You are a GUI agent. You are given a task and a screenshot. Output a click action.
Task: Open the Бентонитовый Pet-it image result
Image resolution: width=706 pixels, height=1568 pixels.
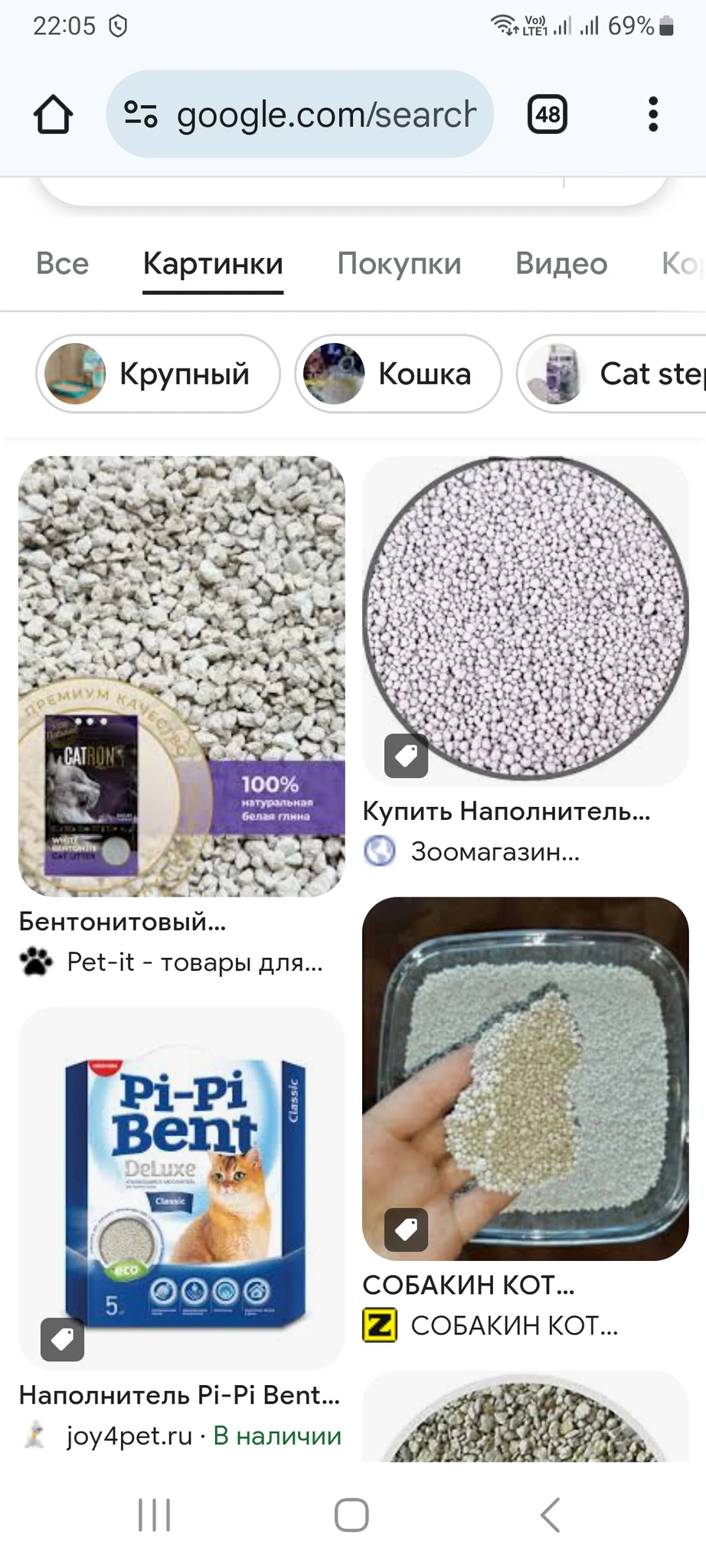[181, 676]
